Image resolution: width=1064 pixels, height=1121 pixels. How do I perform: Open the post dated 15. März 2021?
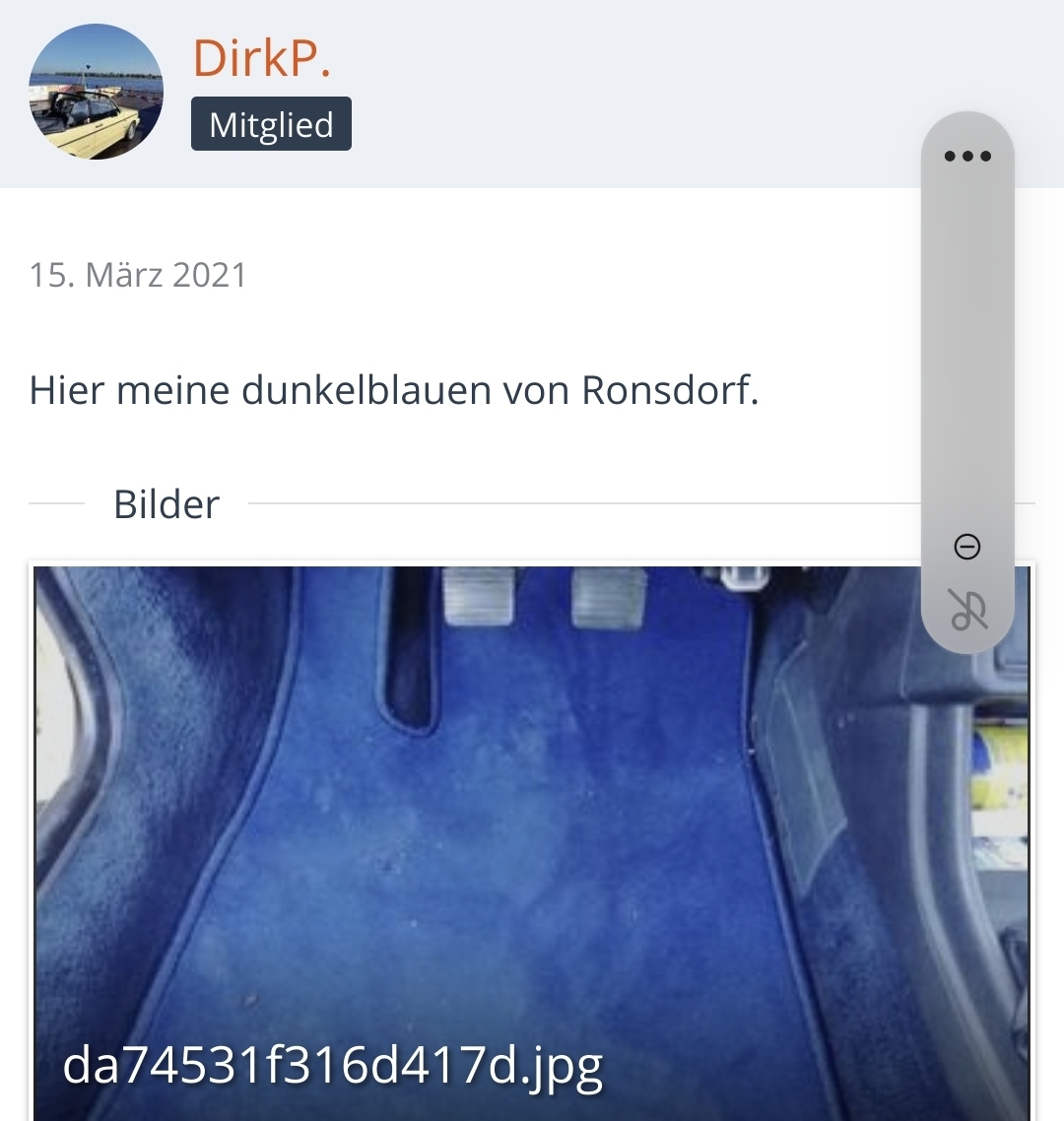[x=138, y=275]
